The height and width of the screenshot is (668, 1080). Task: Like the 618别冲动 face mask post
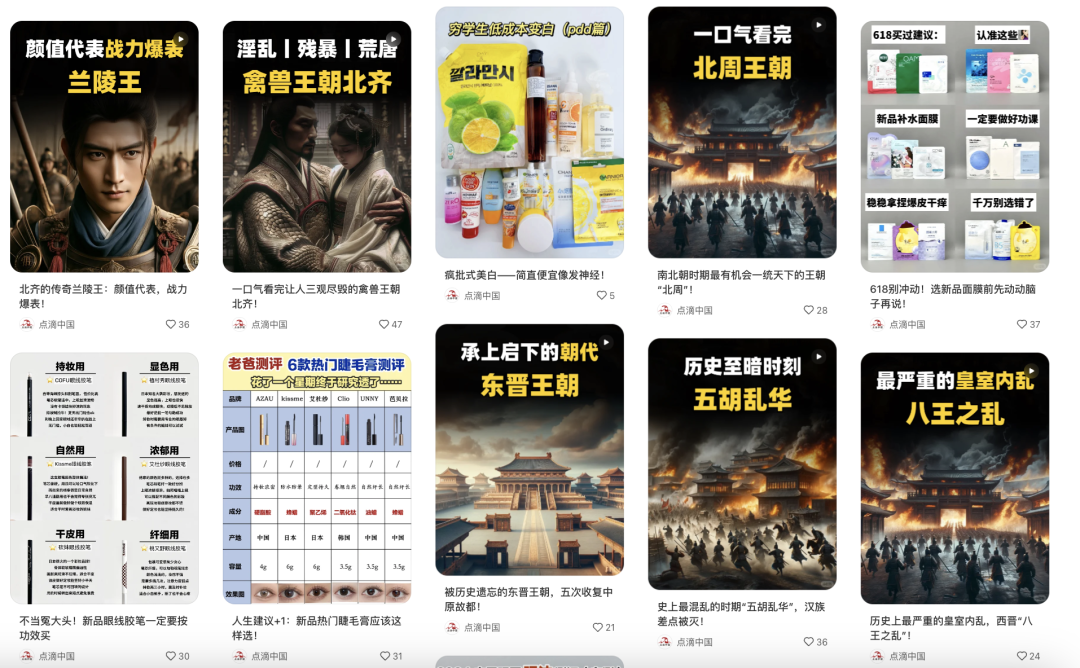point(1022,324)
